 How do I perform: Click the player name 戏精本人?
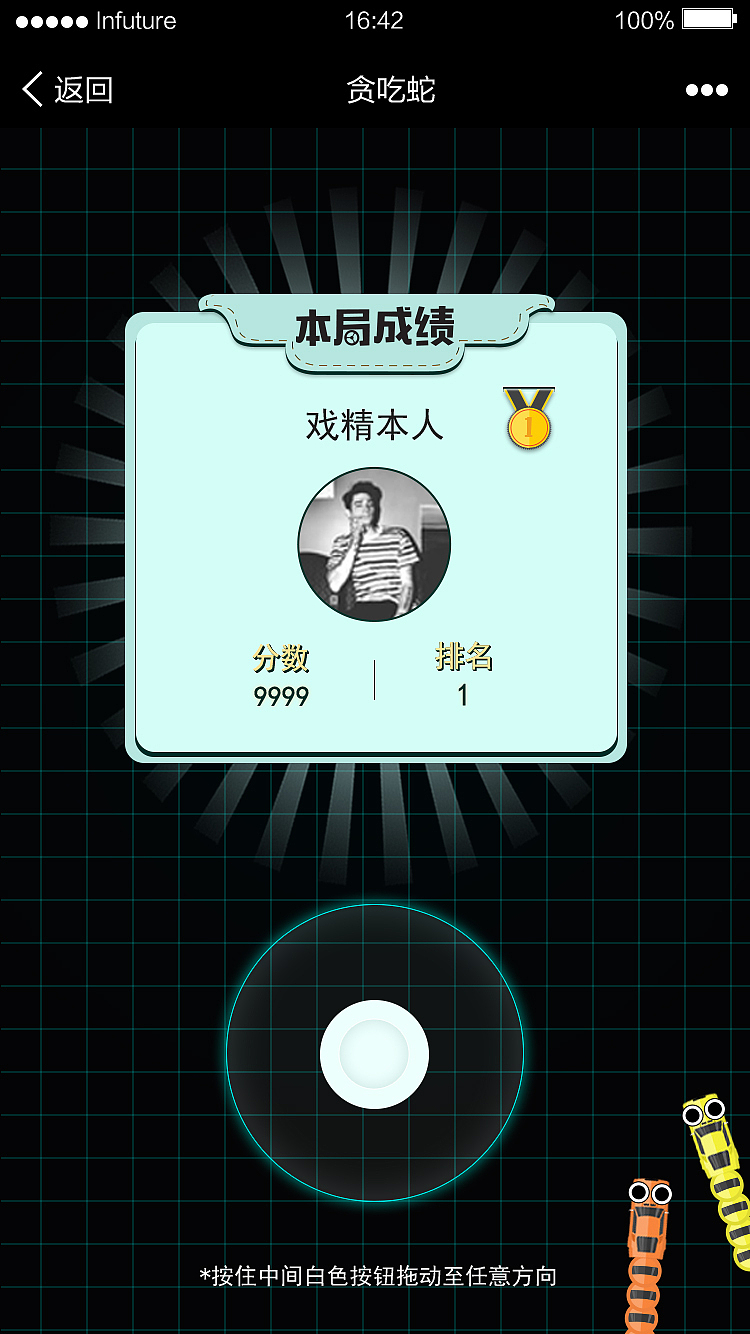[374, 424]
